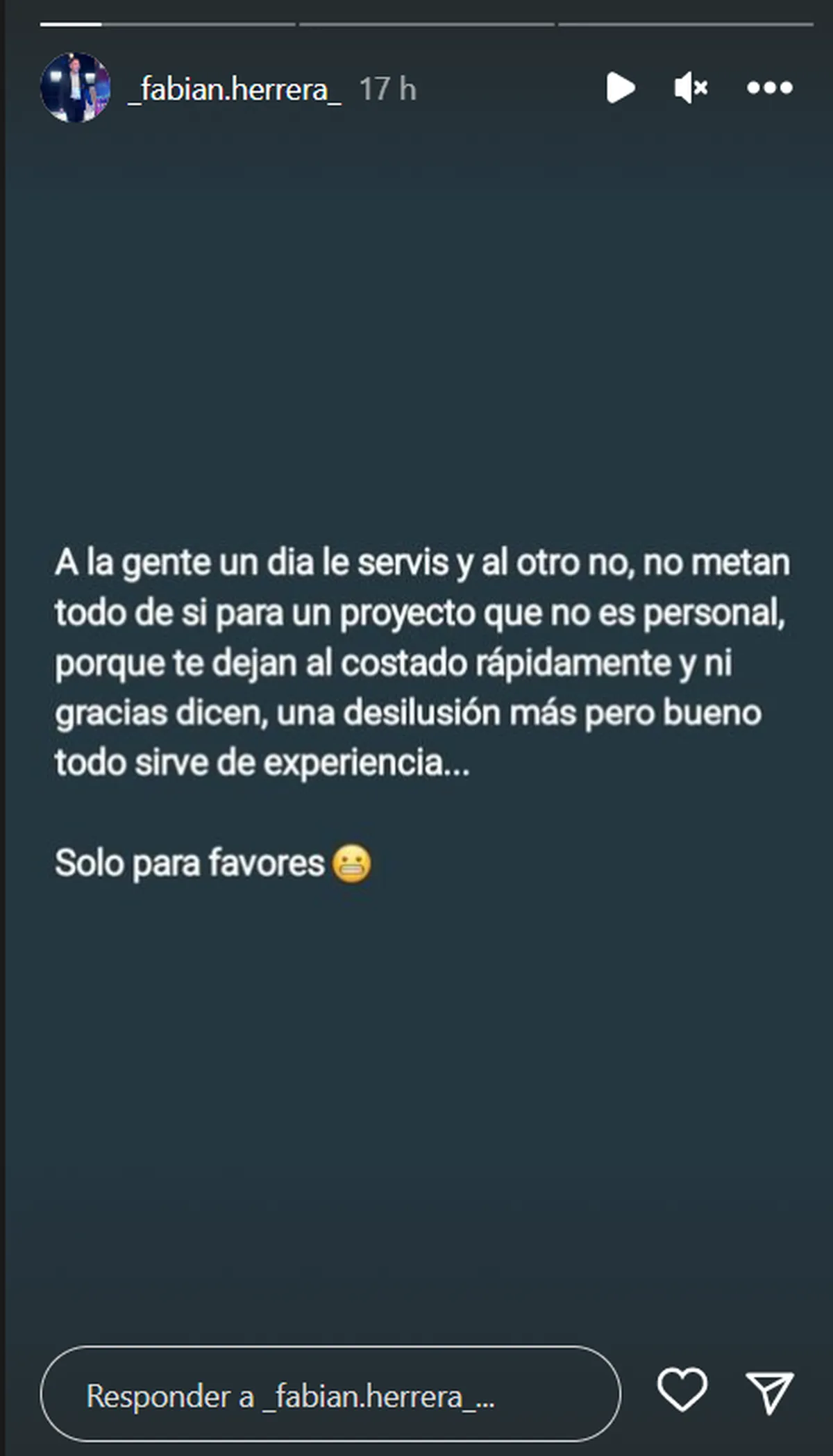The height and width of the screenshot is (1456, 833).
Task: Share the story via paper plane icon
Action: point(769,1391)
